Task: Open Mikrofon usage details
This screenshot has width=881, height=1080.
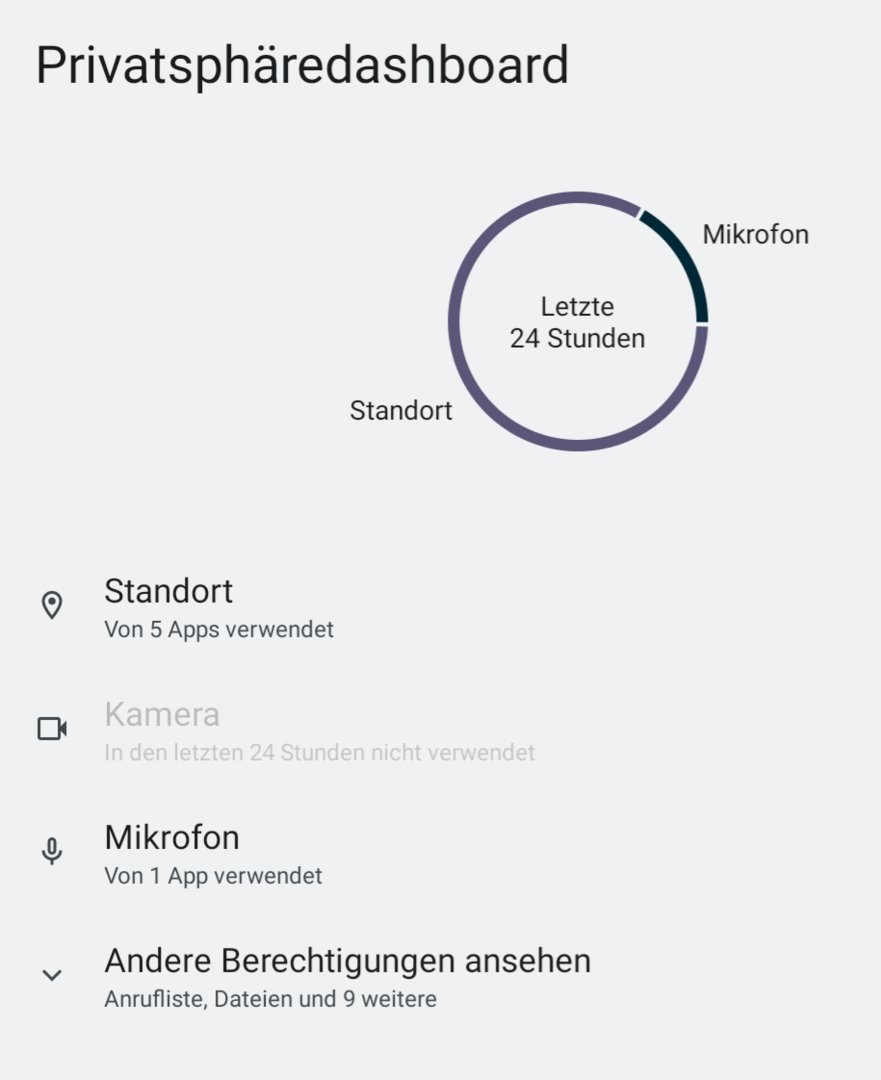Action: click(x=440, y=853)
